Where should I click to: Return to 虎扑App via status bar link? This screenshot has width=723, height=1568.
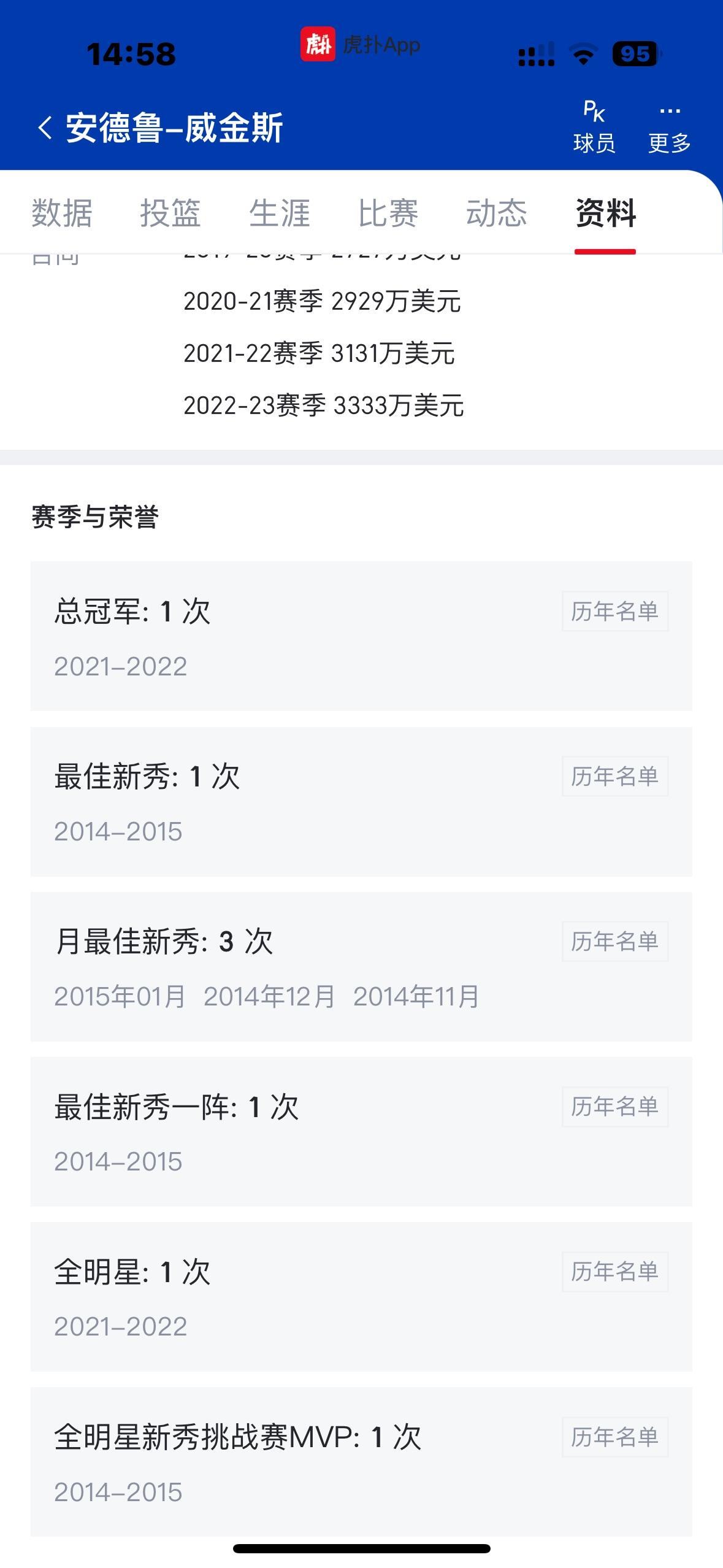361,44
